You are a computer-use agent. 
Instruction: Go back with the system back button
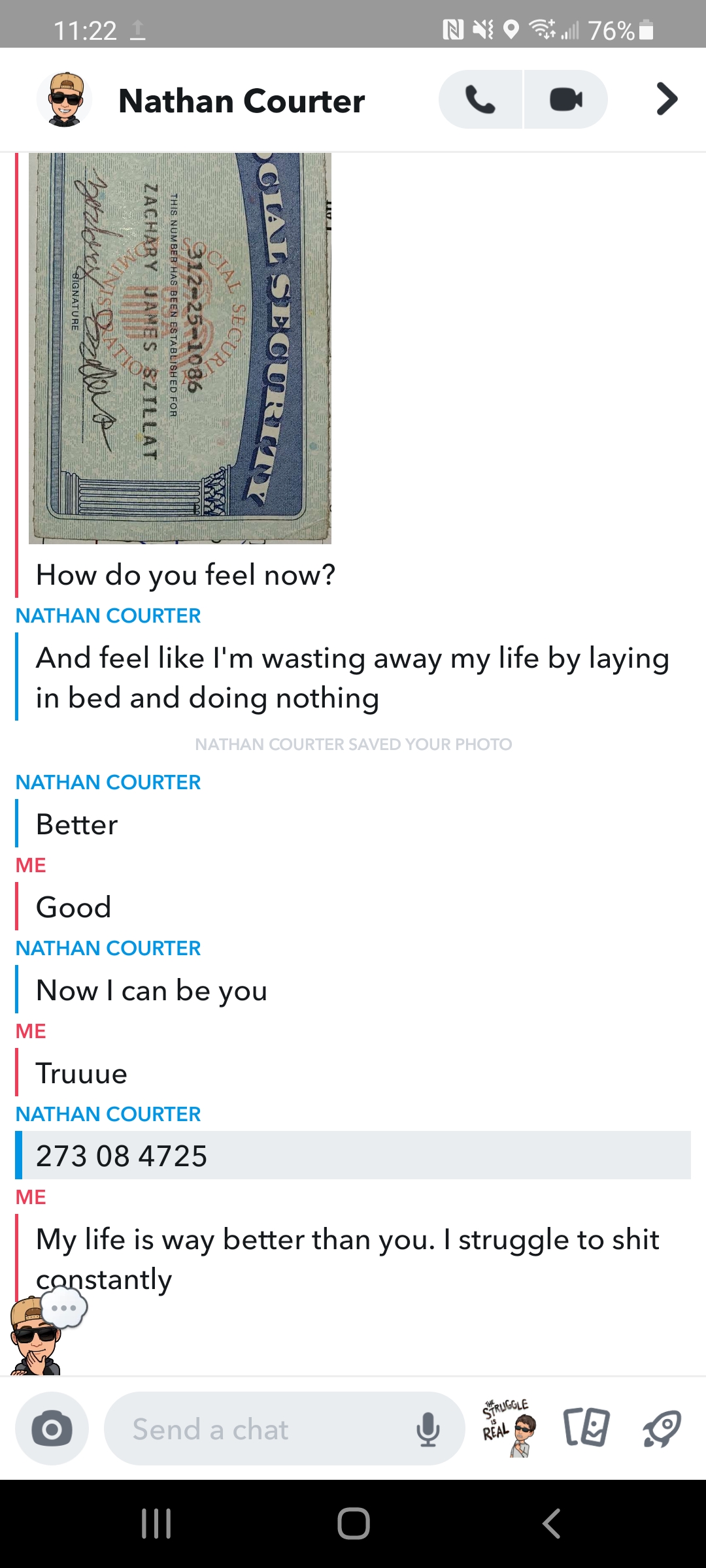[551, 1524]
